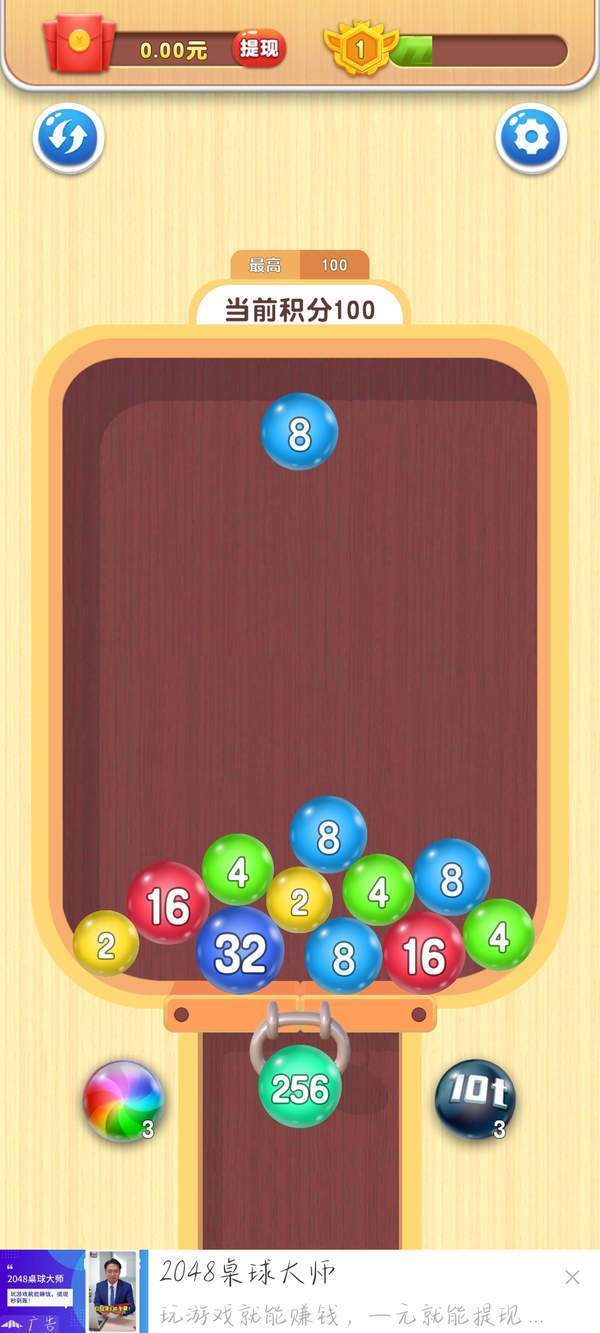Close the bottom ad banner
This screenshot has width=600, height=1333.
[572, 1277]
